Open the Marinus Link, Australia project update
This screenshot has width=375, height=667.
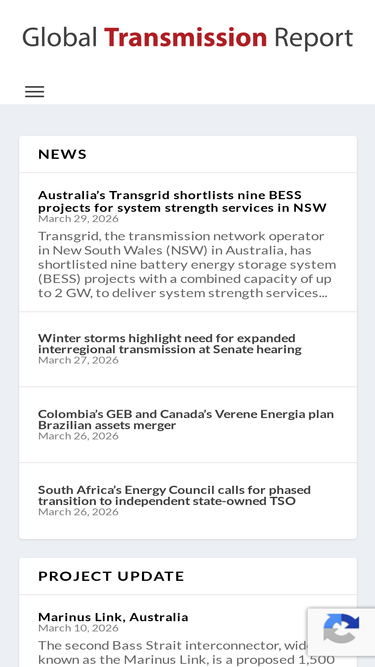[113, 617]
